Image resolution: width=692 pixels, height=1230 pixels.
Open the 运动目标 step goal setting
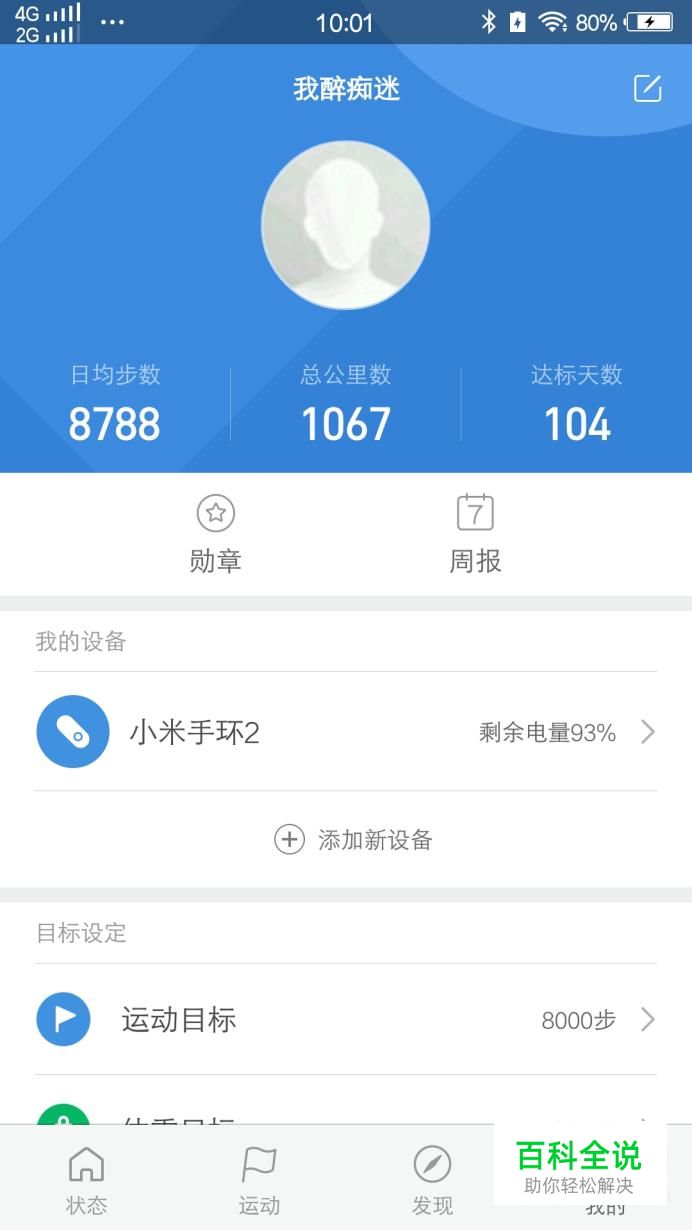pyautogui.click(x=346, y=1020)
